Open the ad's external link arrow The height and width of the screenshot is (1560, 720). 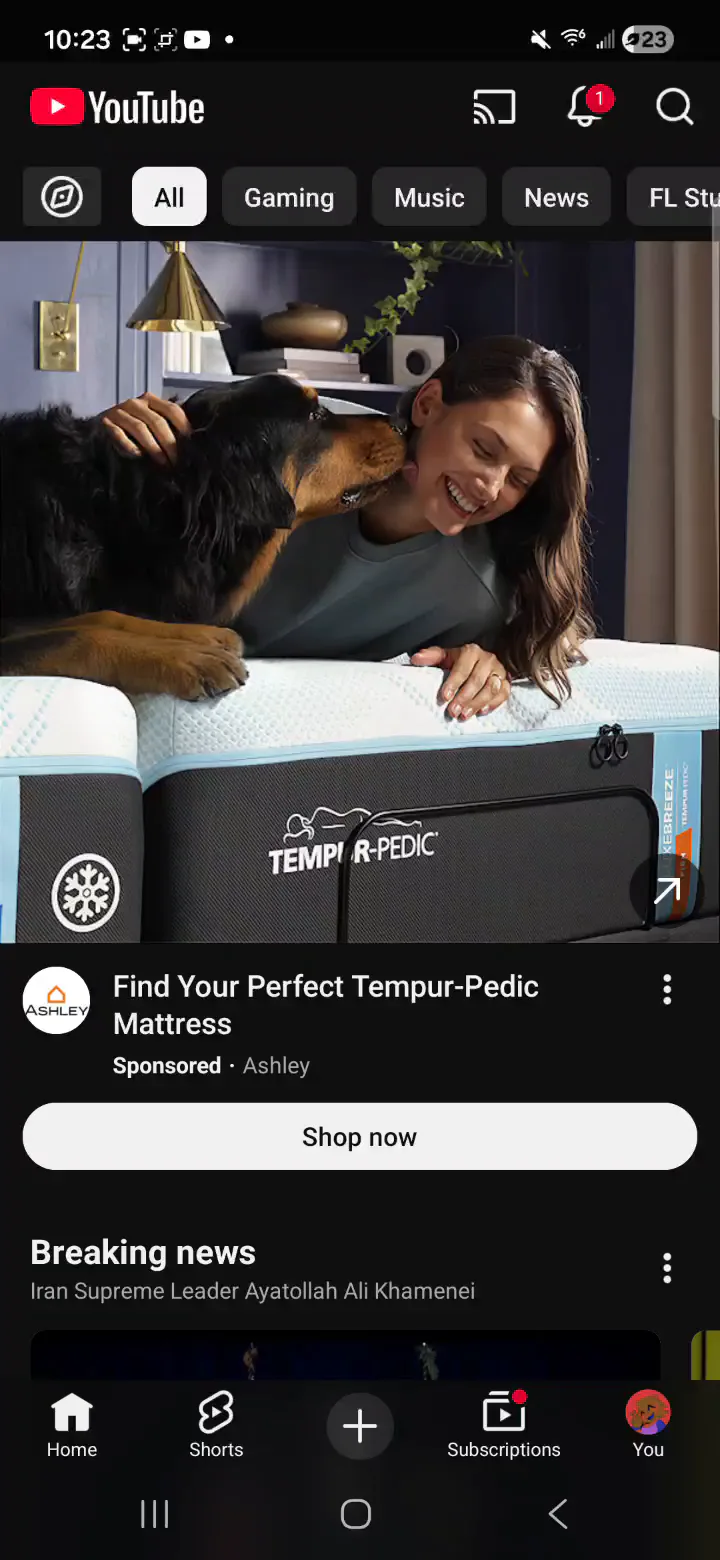click(666, 890)
